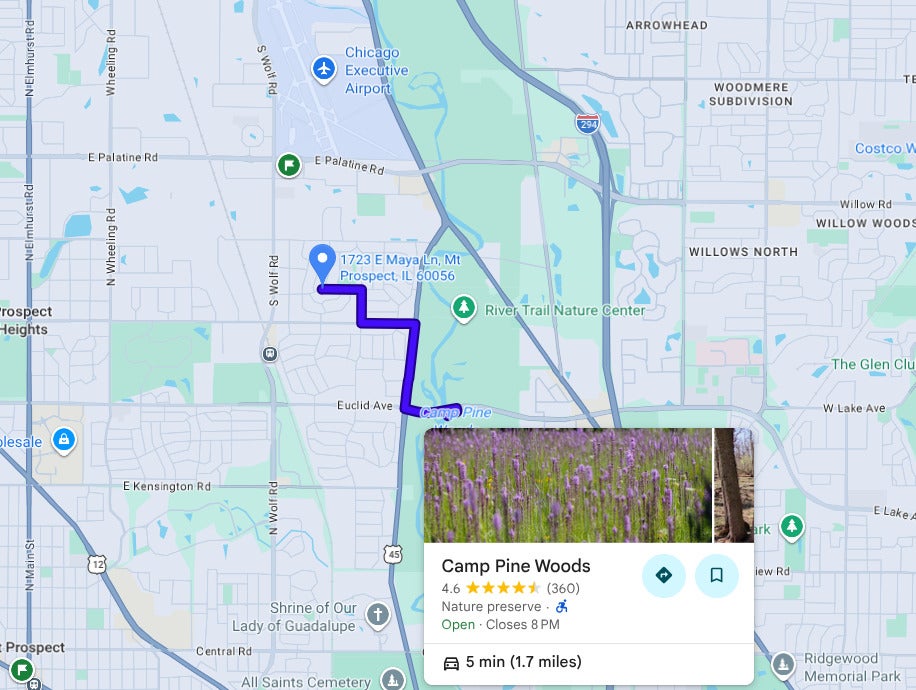Tap the Shrine of Our Lady of Guadalupe marker
The width and height of the screenshot is (916, 690).
coord(377,615)
